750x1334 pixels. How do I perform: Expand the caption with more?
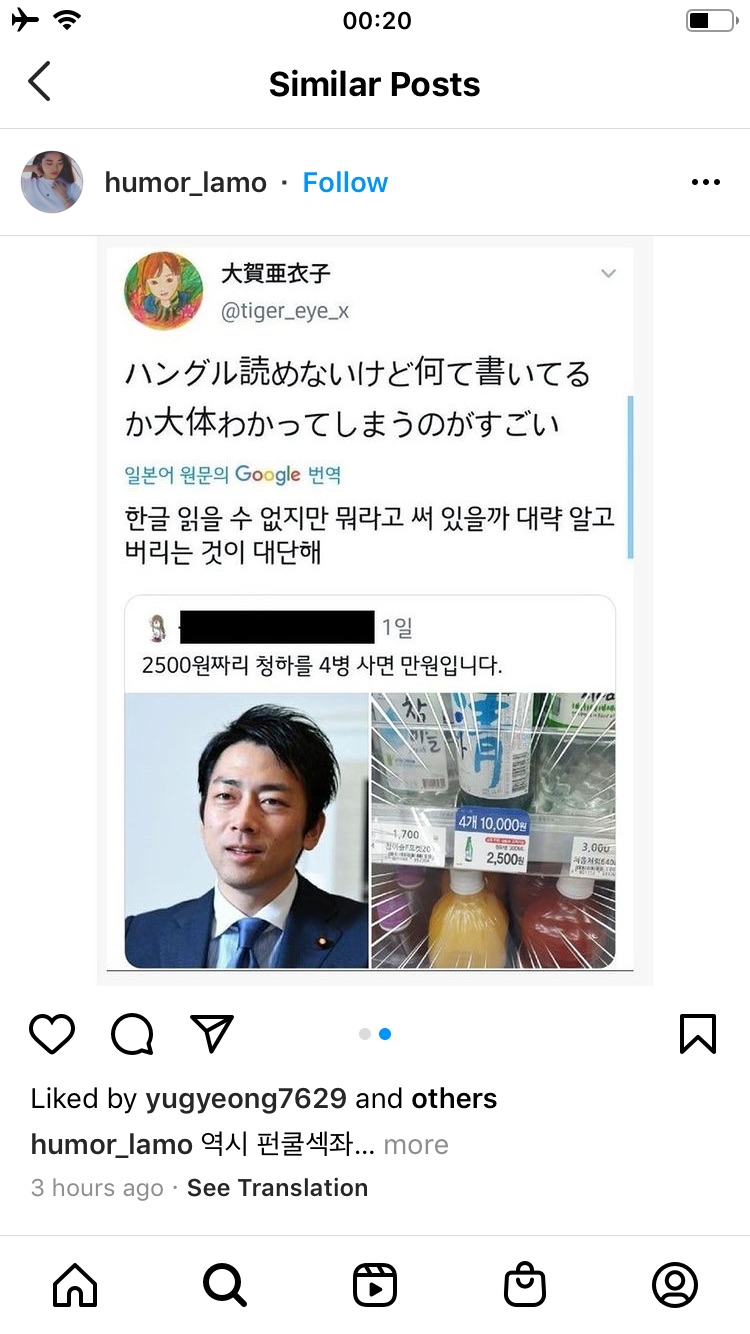click(416, 1144)
